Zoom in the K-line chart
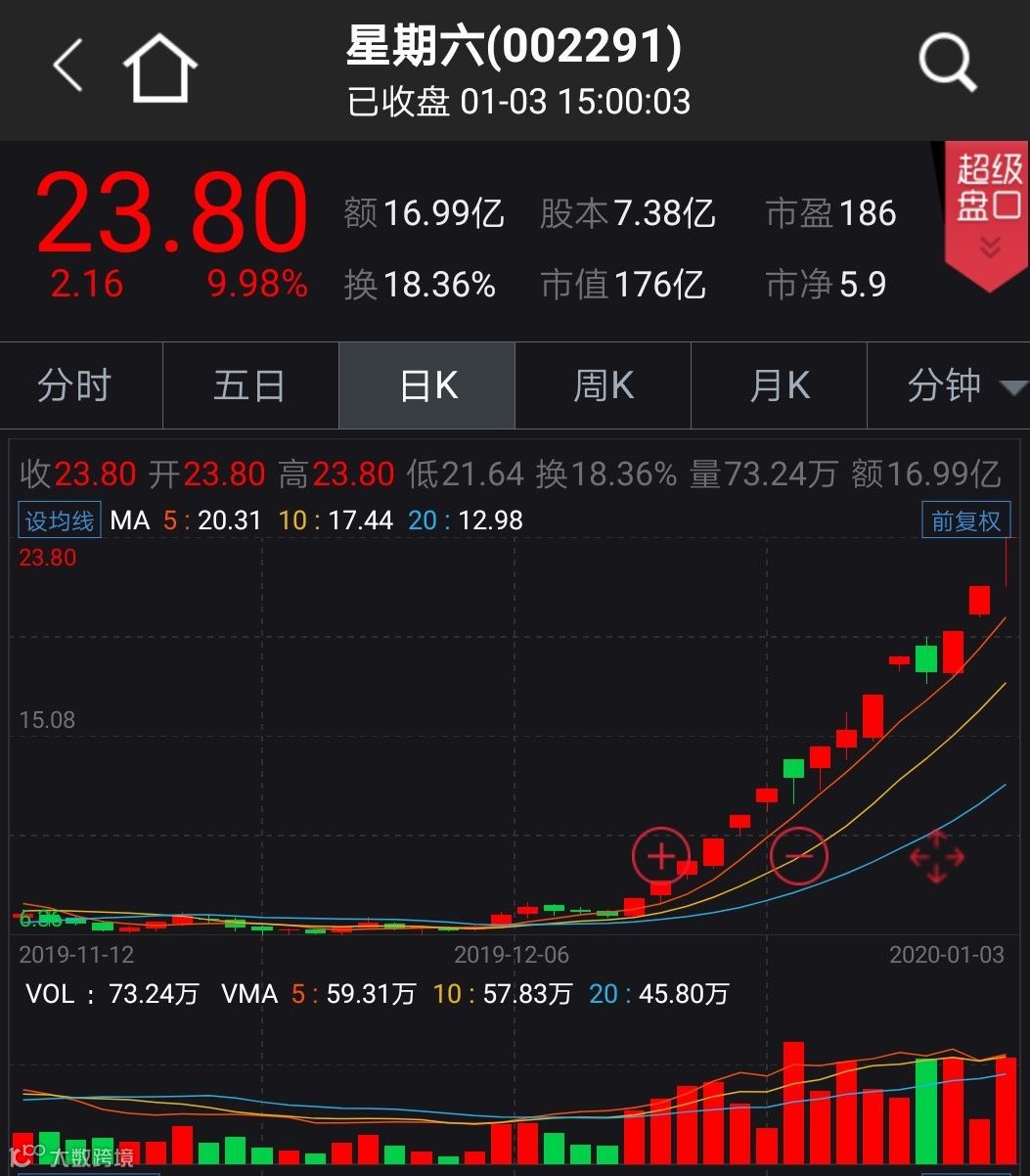Screen dimensions: 1030x1176 [661, 857]
